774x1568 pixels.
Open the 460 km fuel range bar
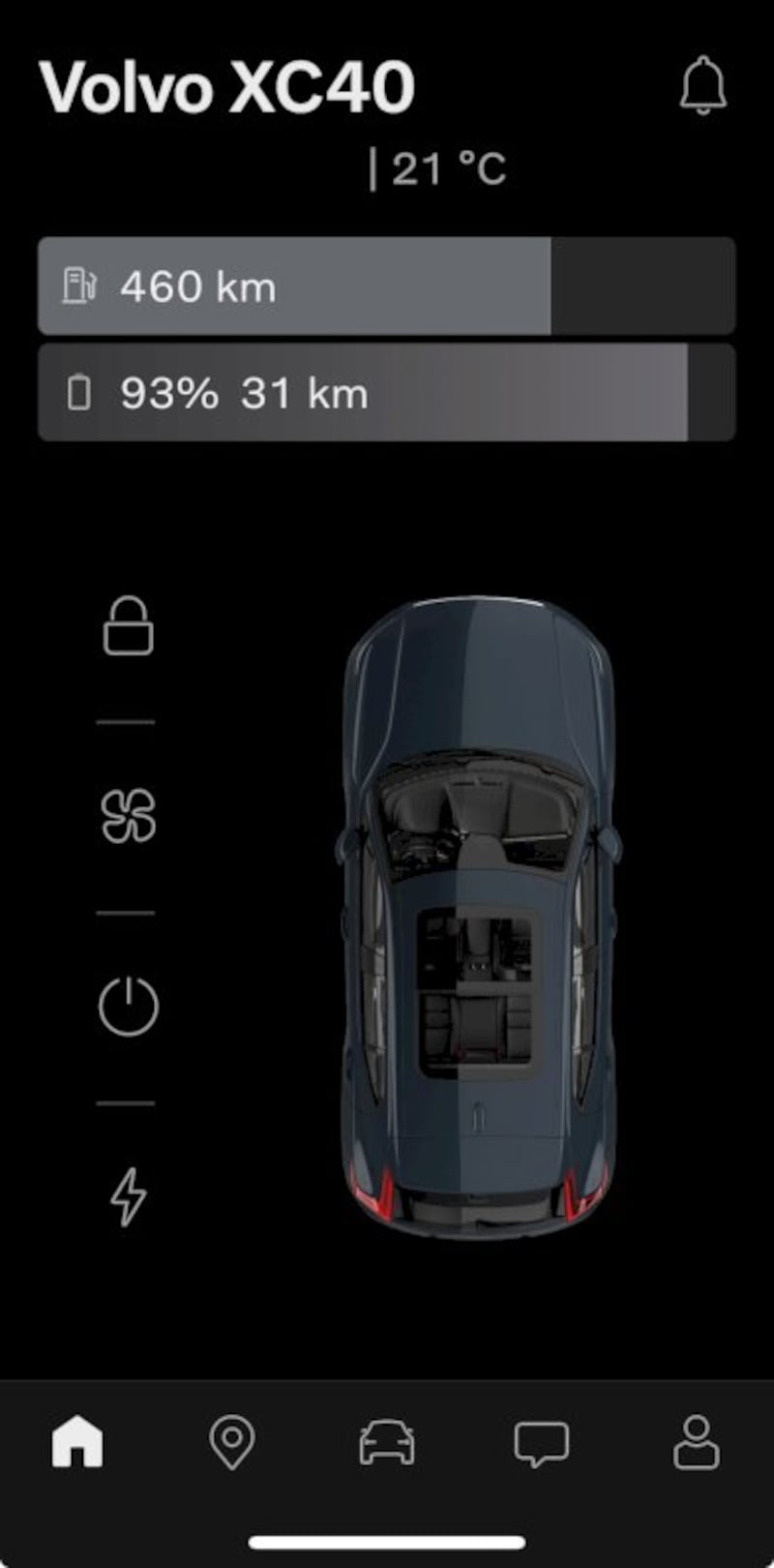click(387, 286)
